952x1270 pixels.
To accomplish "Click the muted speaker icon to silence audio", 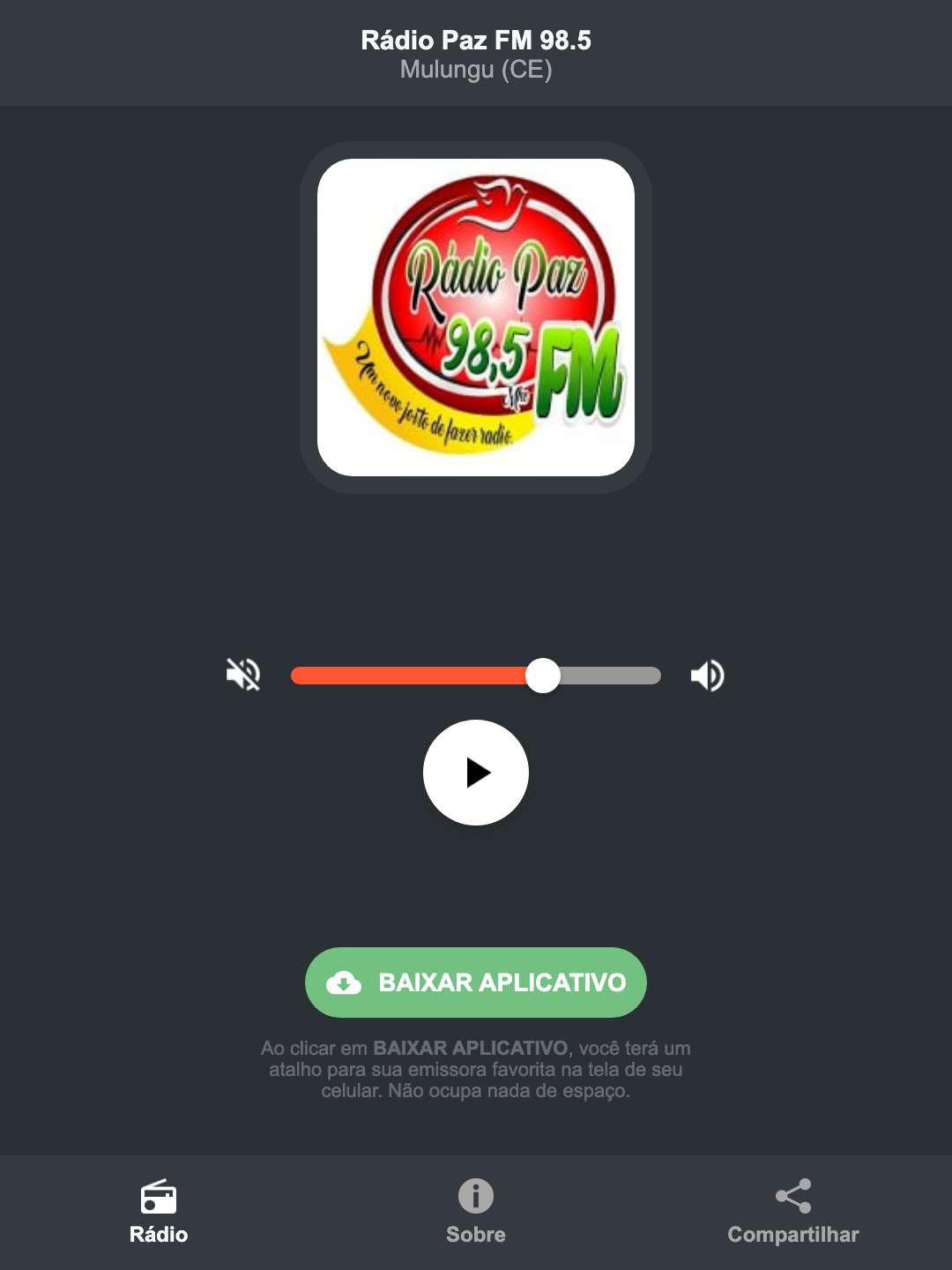I will pos(242,675).
